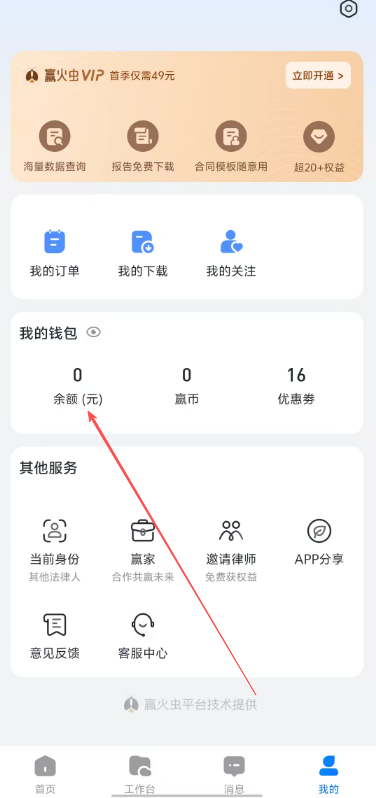Switch to the 消息 tab
The width and height of the screenshot is (376, 798).
(x=234, y=774)
